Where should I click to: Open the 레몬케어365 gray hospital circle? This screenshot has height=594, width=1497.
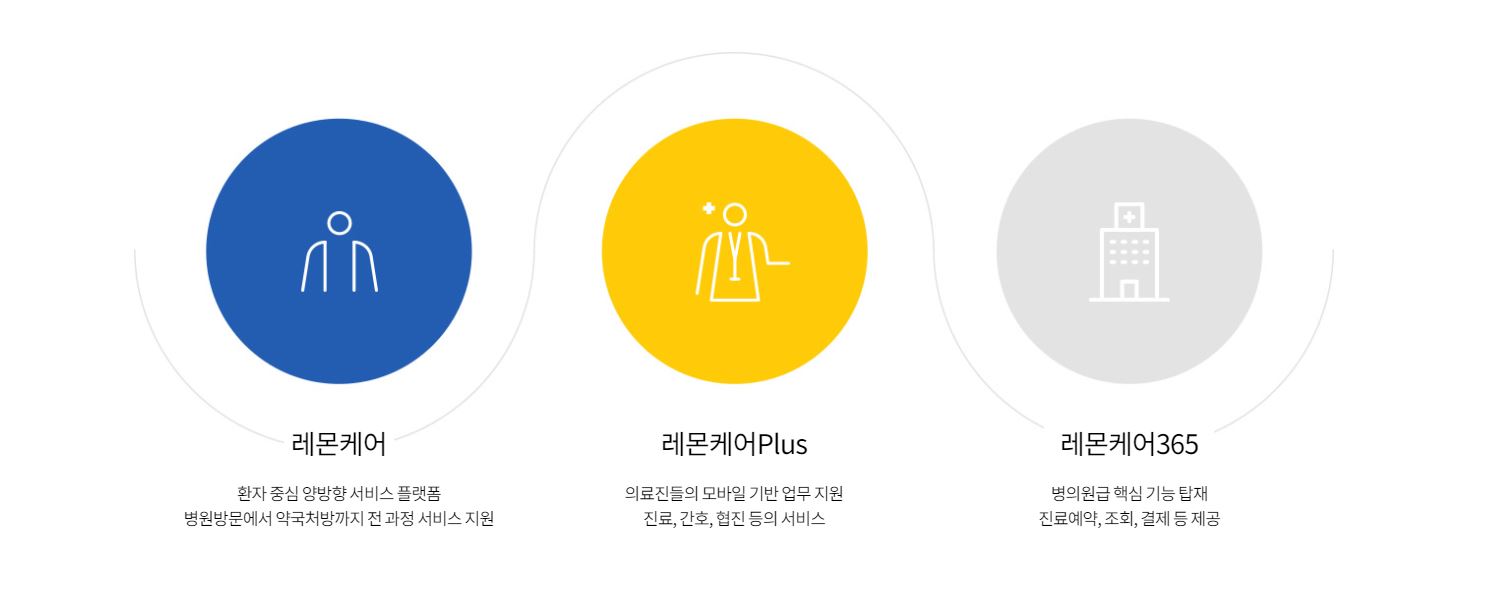[x=1129, y=251]
